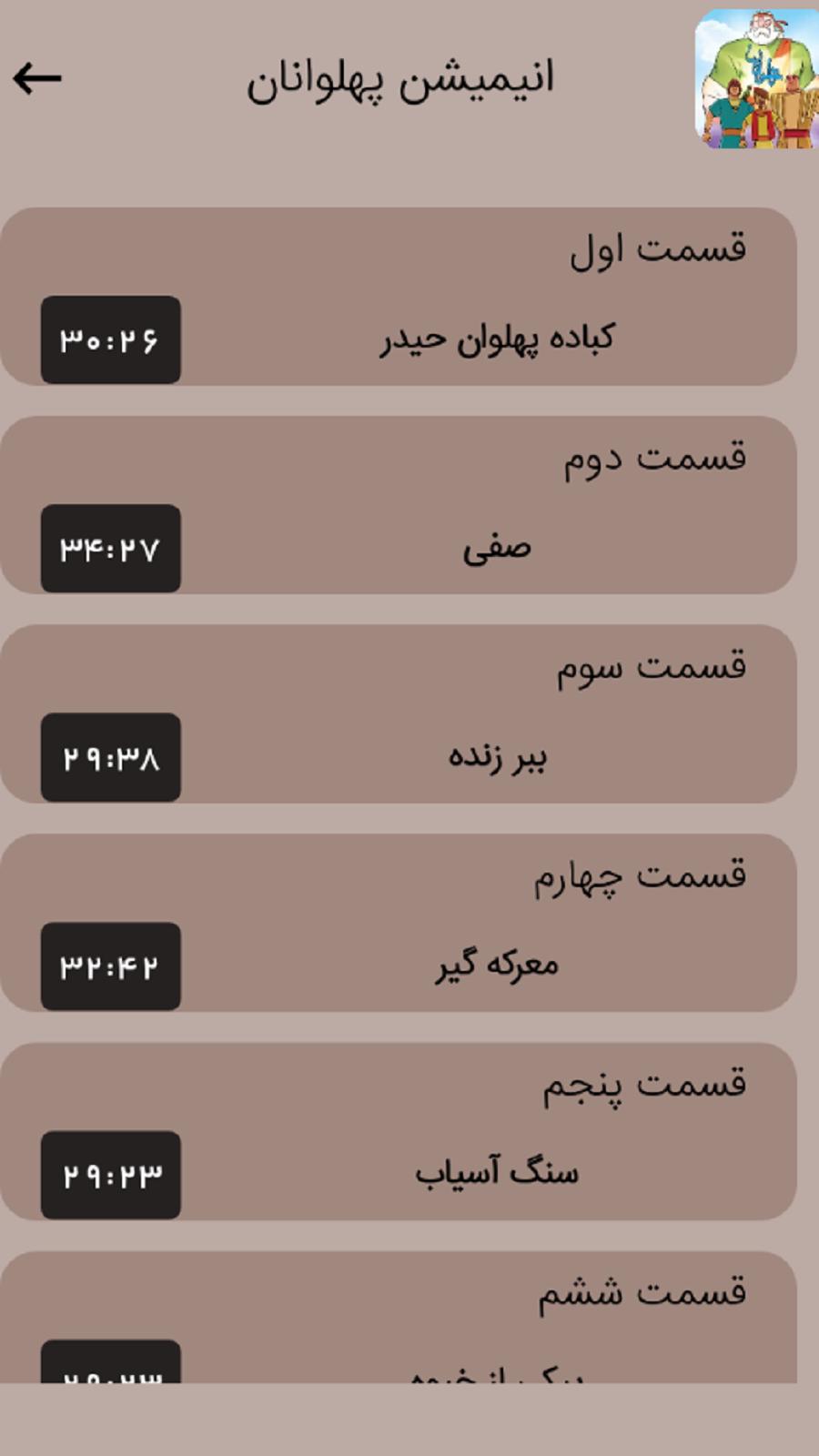Tap the duration badge showing ۳۰:۲۶
This screenshot has width=819, height=1456.
coord(109,339)
